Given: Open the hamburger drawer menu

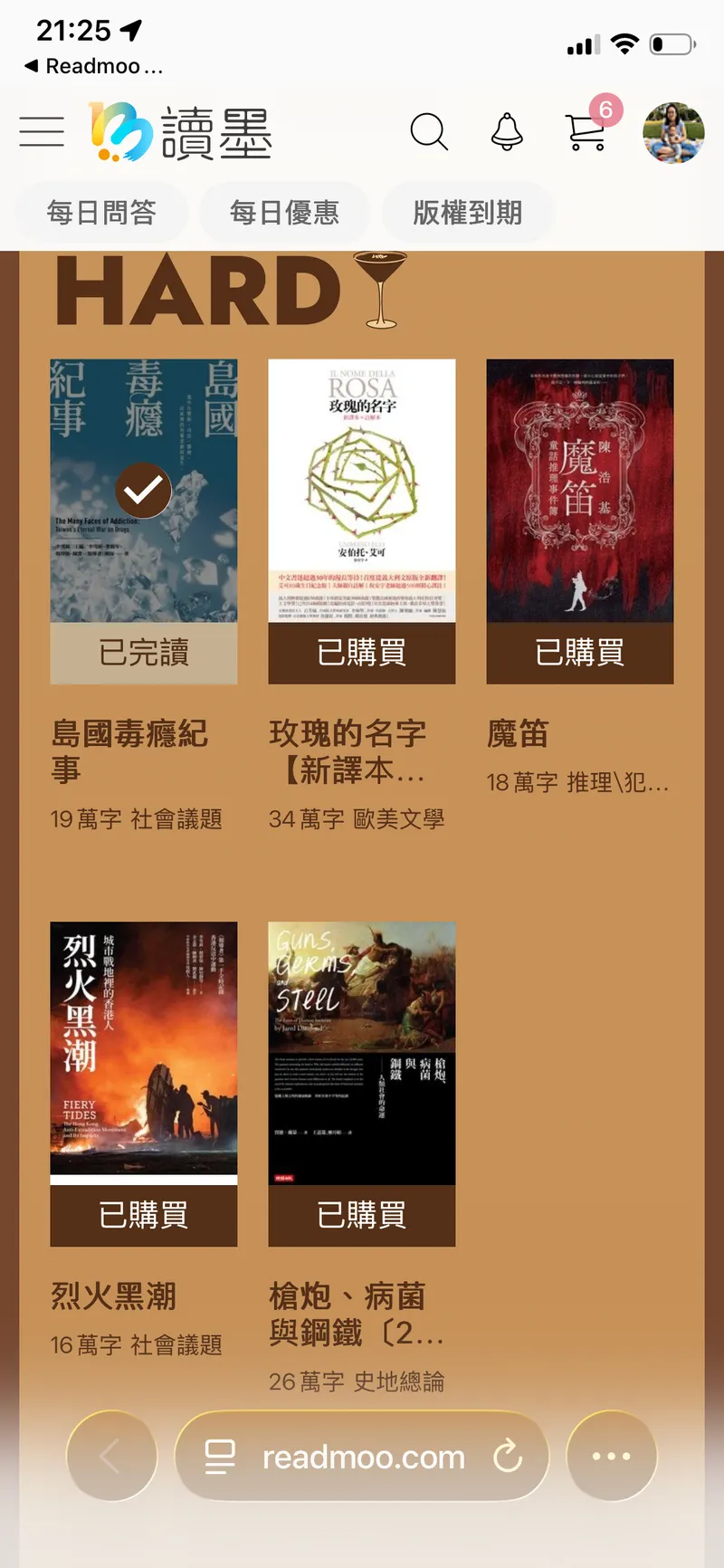Looking at the screenshot, I should (42, 132).
